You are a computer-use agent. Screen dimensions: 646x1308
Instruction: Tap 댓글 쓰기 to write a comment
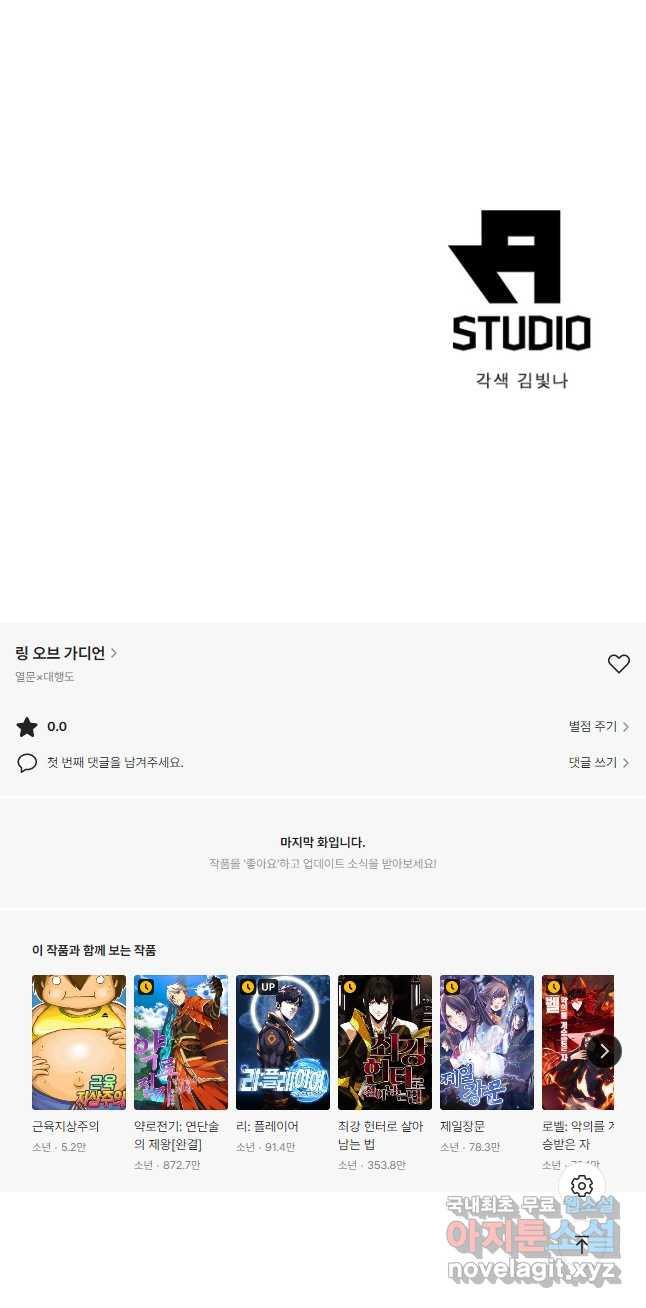pyautogui.click(x=598, y=762)
